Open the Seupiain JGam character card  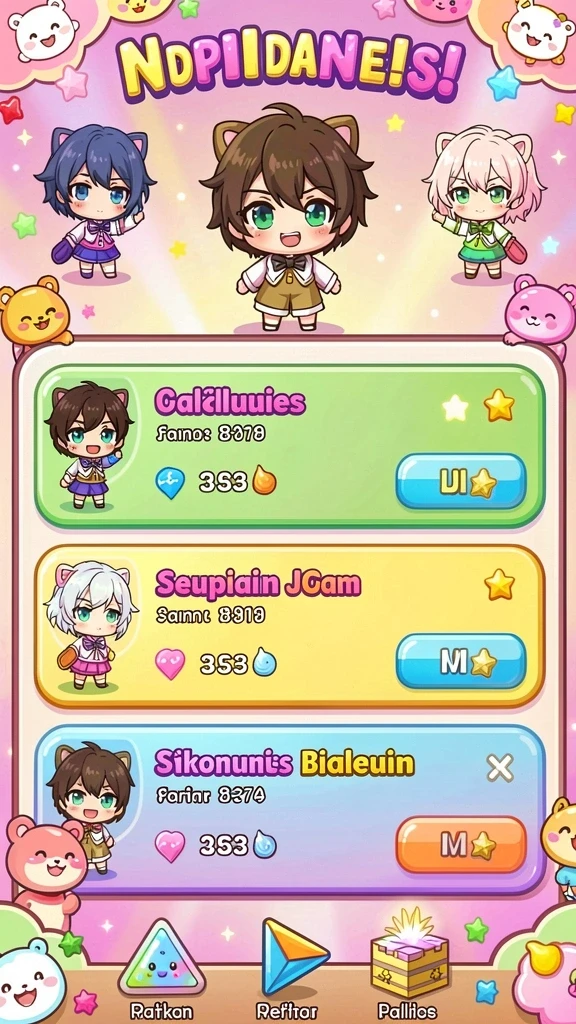click(289, 626)
